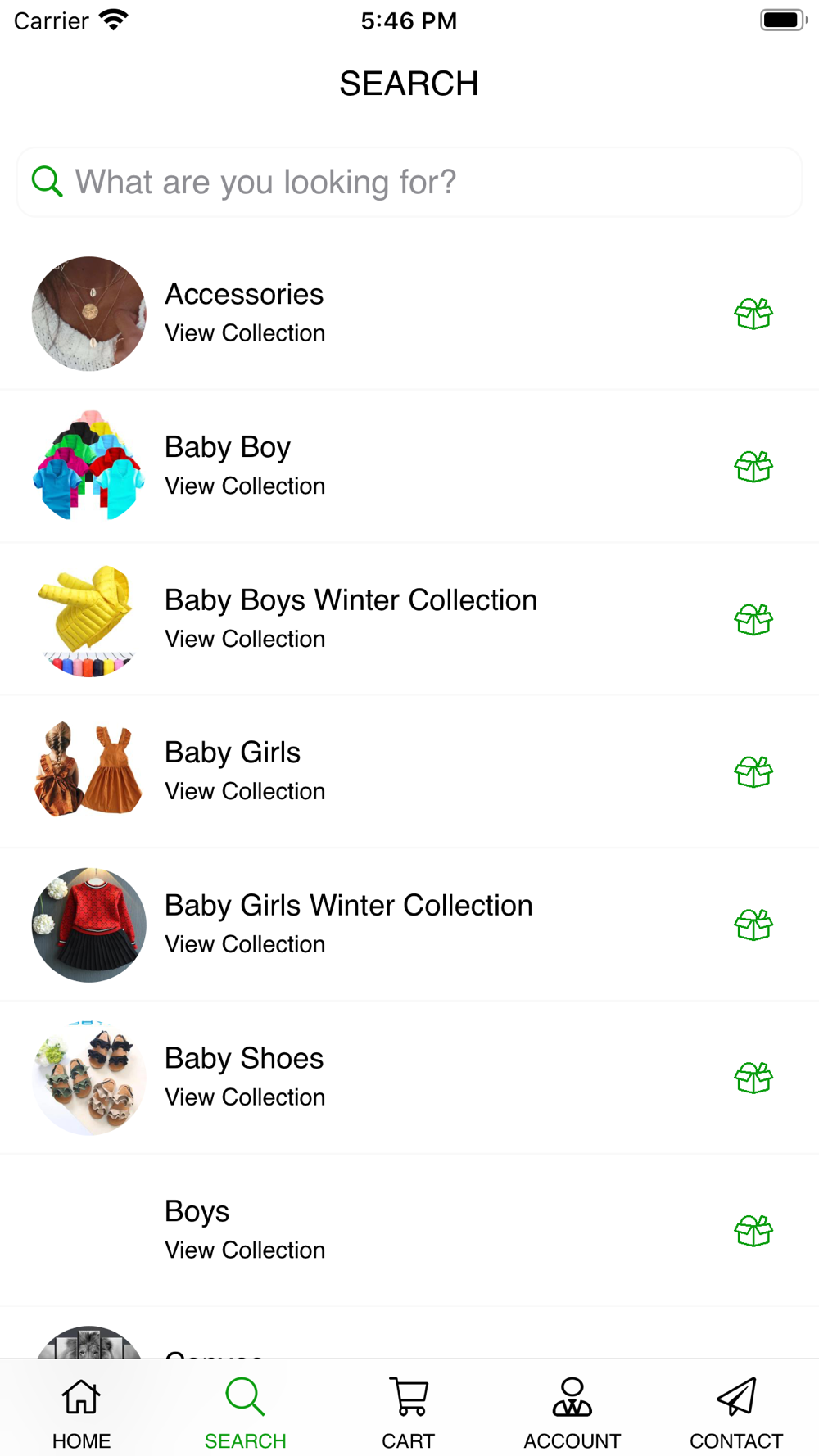819x1456 pixels.
Task: Open the Boys collection
Action: pyautogui.click(x=409, y=1230)
